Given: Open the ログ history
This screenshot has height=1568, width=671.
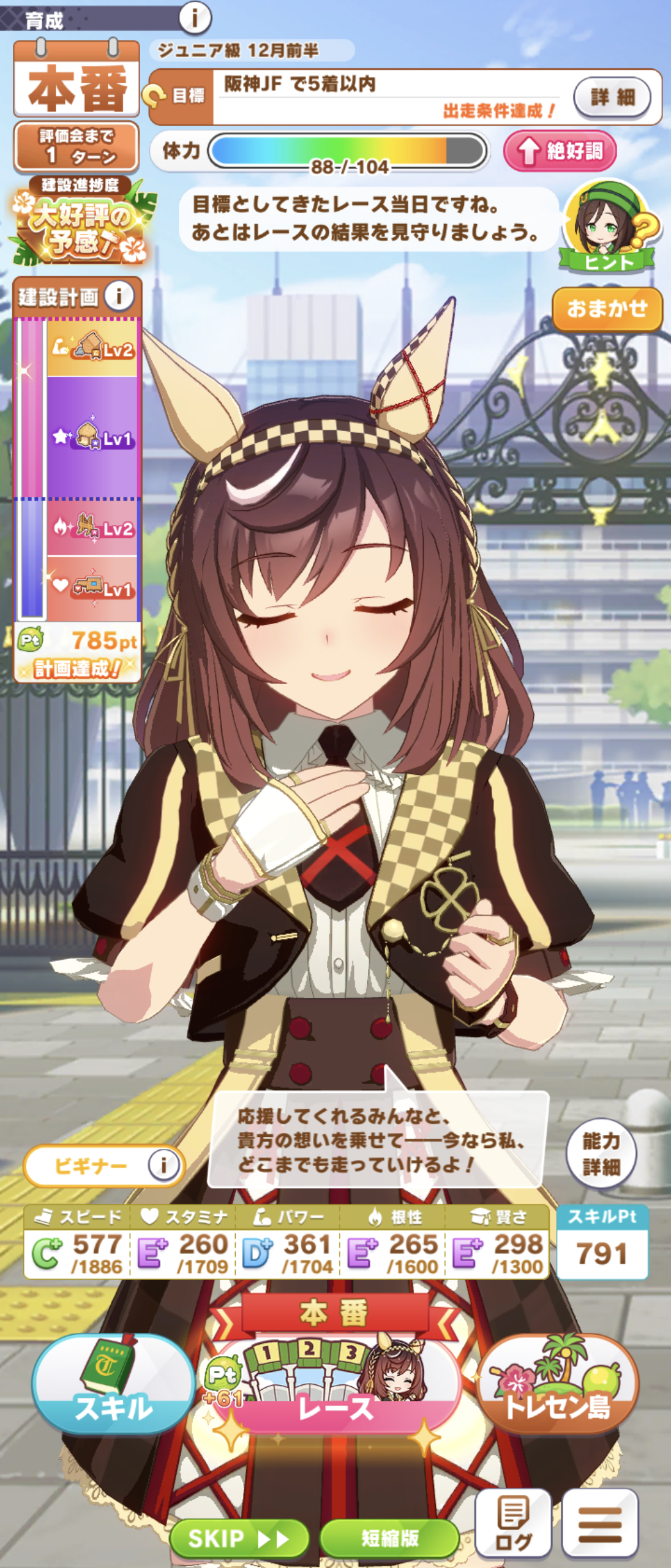Looking at the screenshot, I should click(513, 1523).
